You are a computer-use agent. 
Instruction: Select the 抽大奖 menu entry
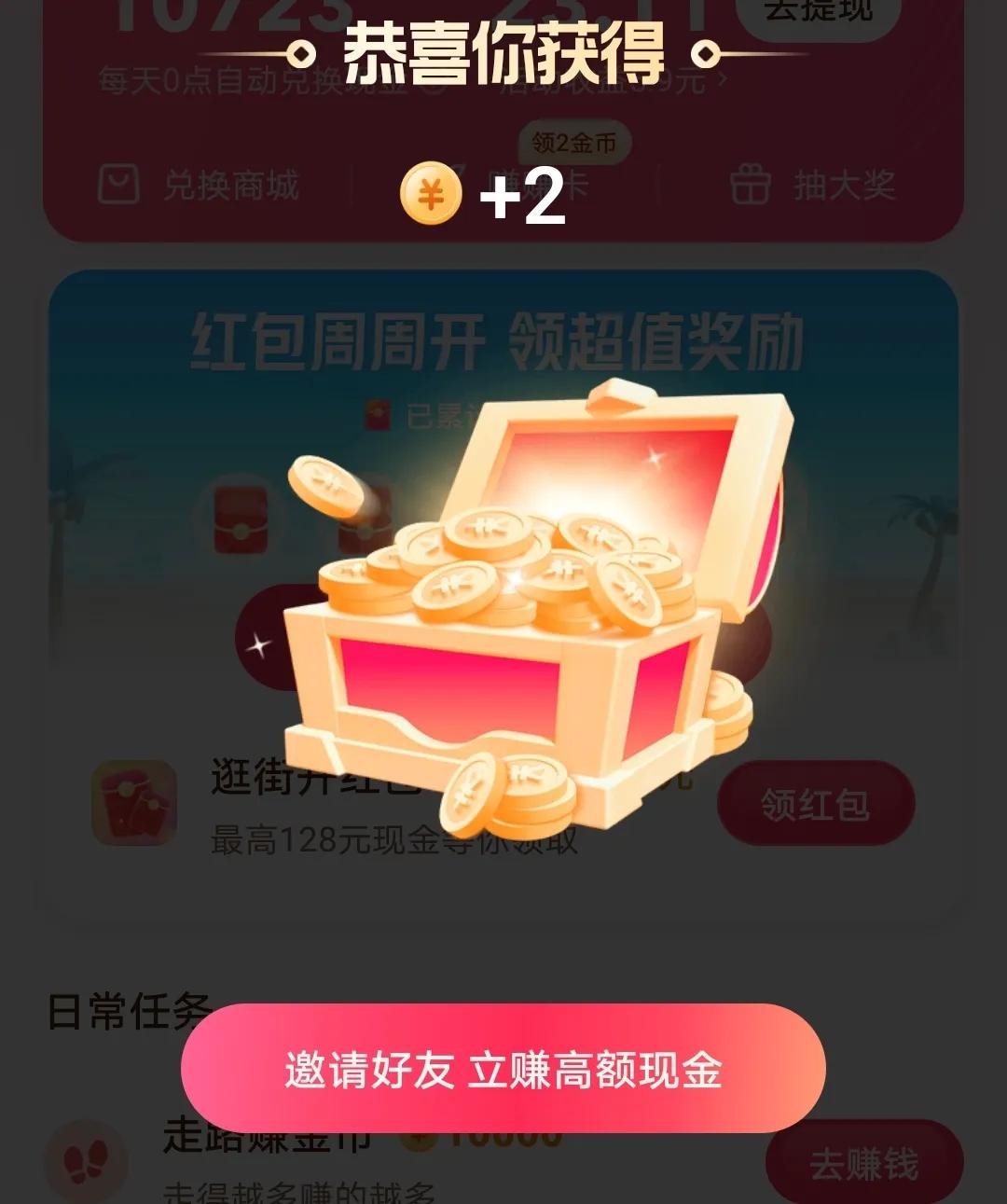coord(844,187)
